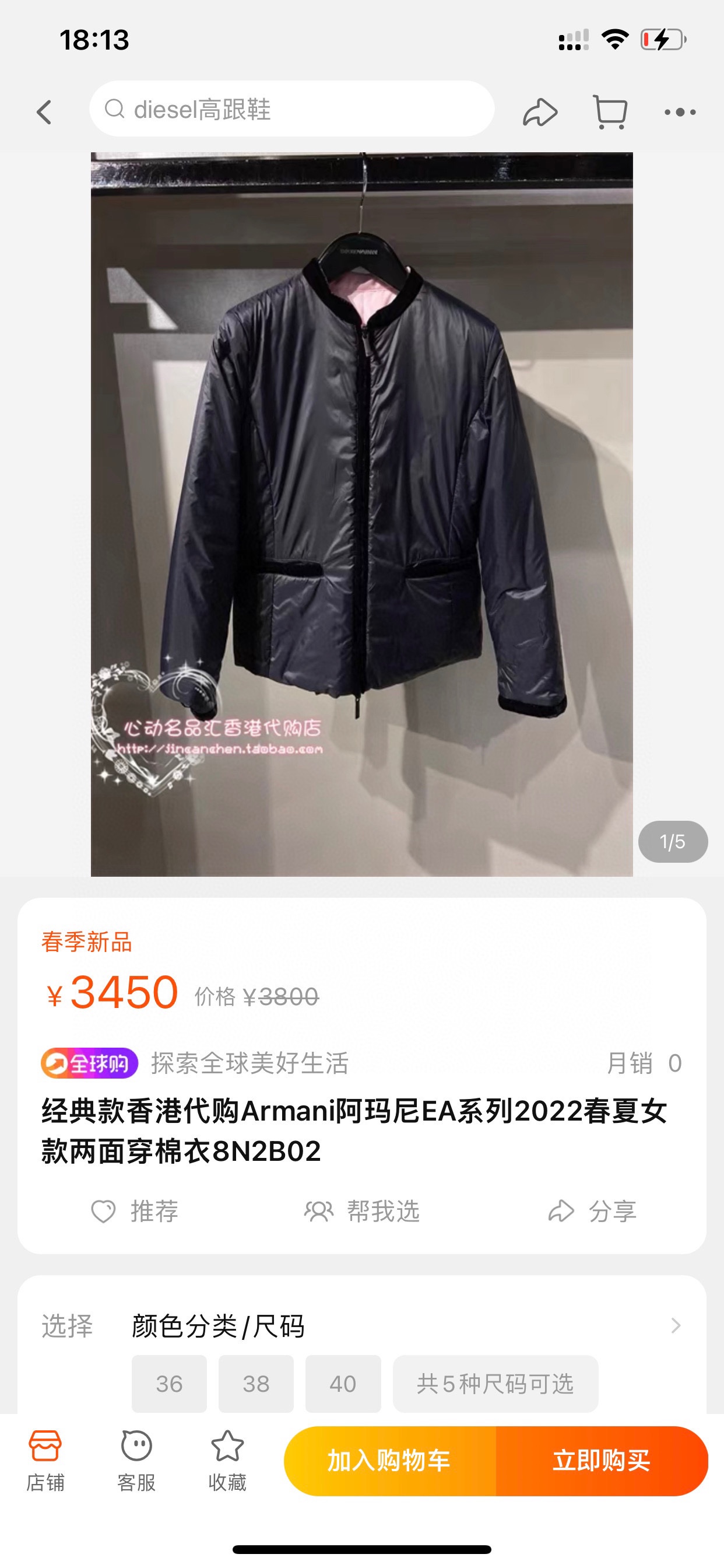This screenshot has height=1568, width=724.
Task: Share via the top bar arrow icon
Action: click(x=540, y=112)
